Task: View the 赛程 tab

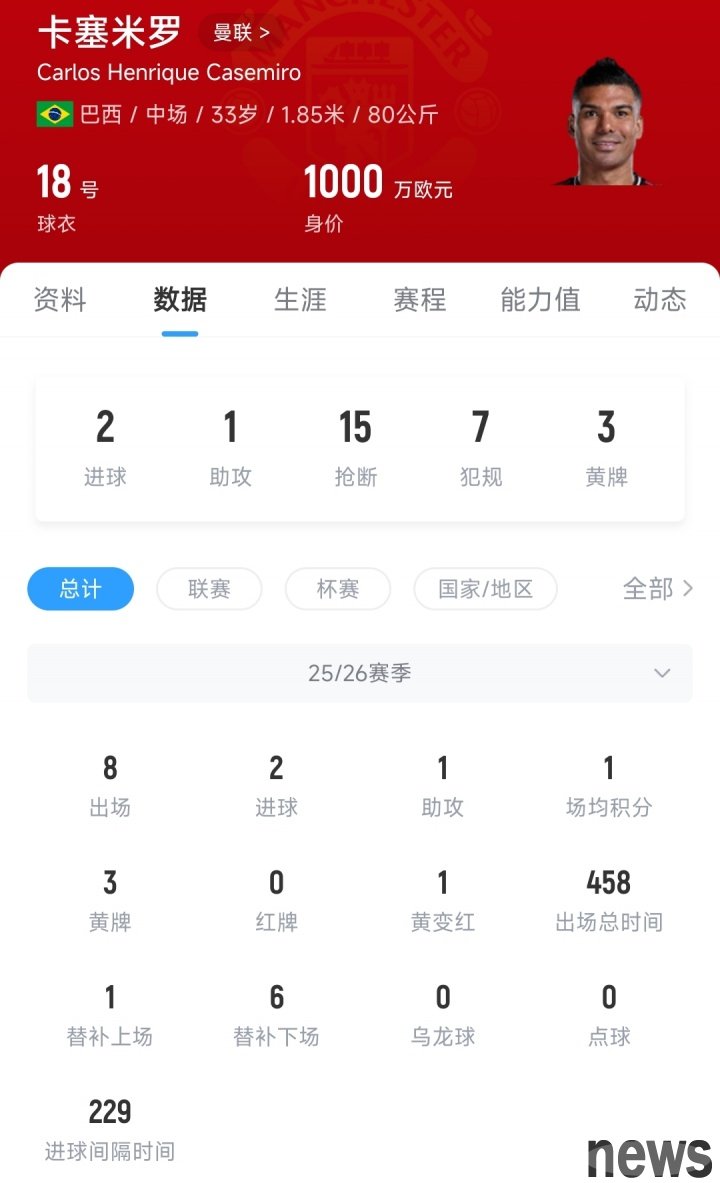Action: pos(420,300)
